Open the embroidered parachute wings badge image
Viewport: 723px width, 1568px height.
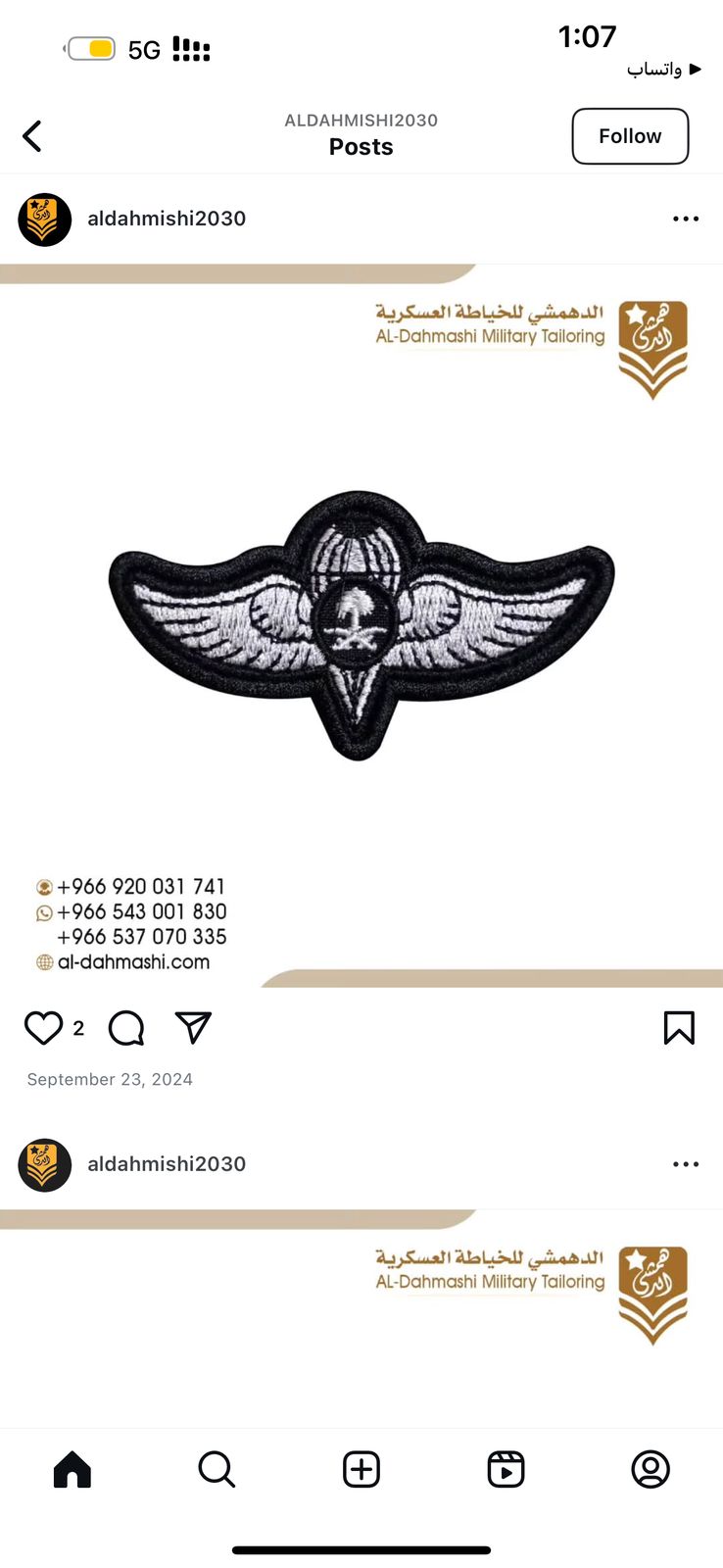click(x=361, y=624)
